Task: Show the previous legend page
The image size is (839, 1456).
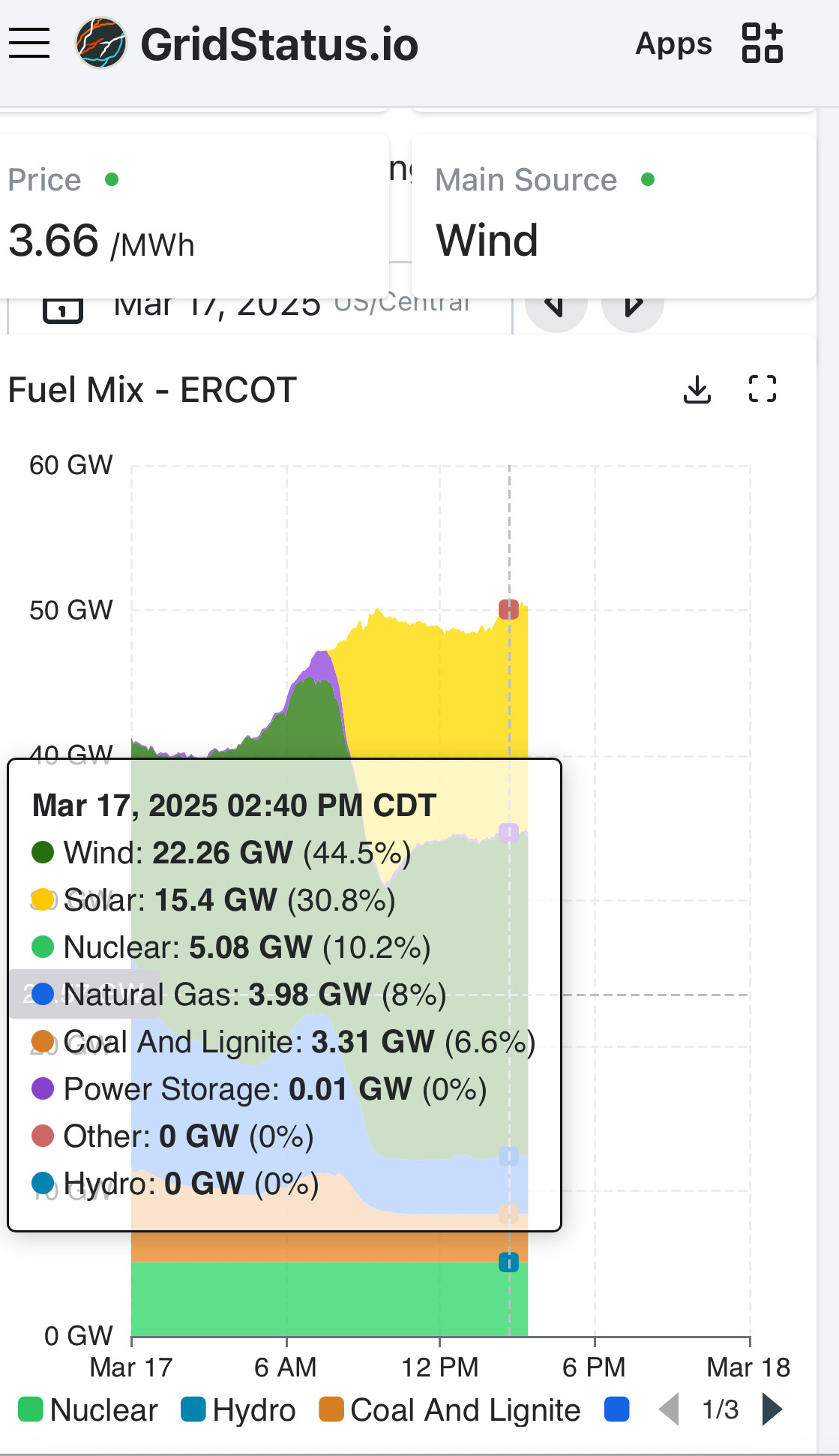Action: coord(669,1409)
